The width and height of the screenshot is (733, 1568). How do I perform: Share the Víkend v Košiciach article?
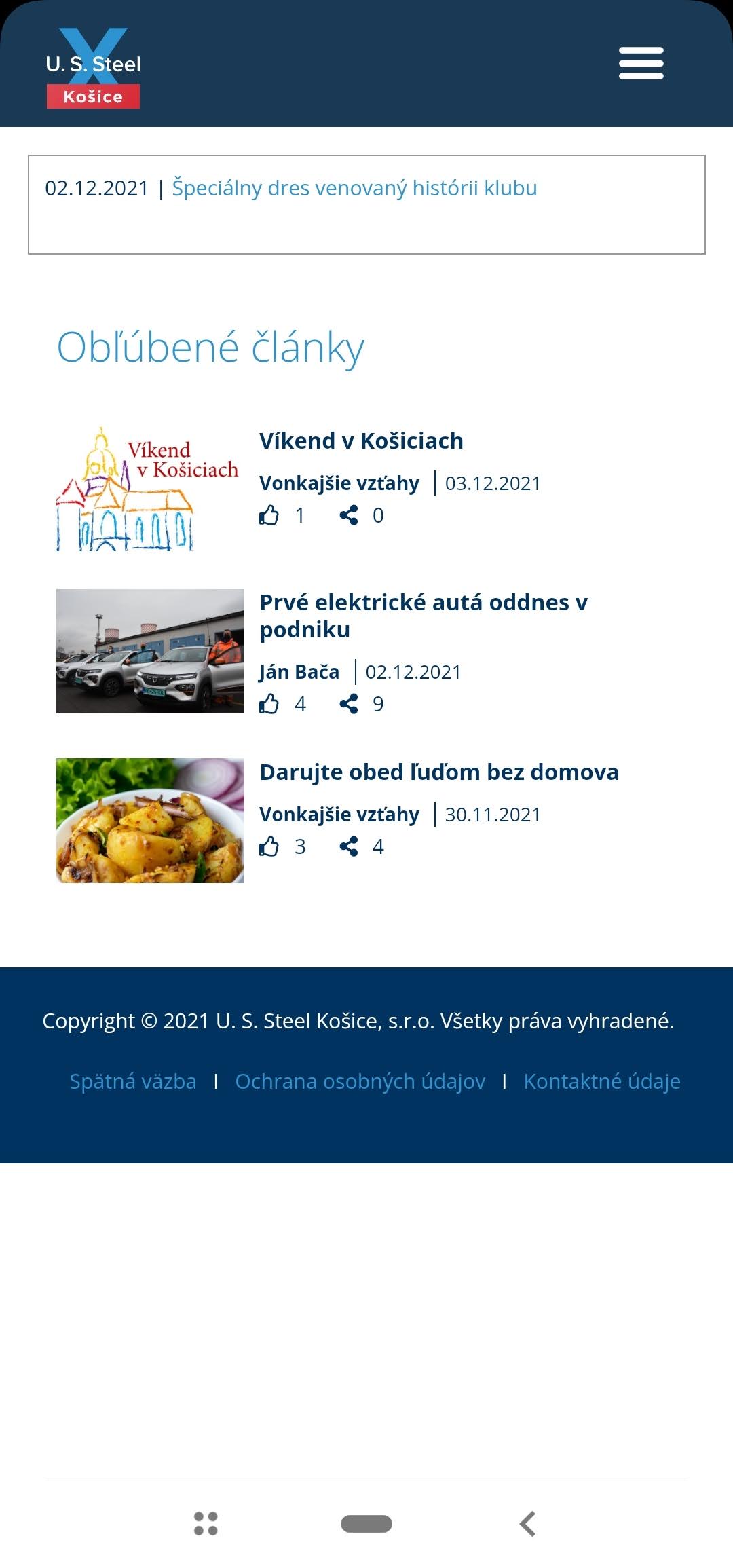point(349,516)
